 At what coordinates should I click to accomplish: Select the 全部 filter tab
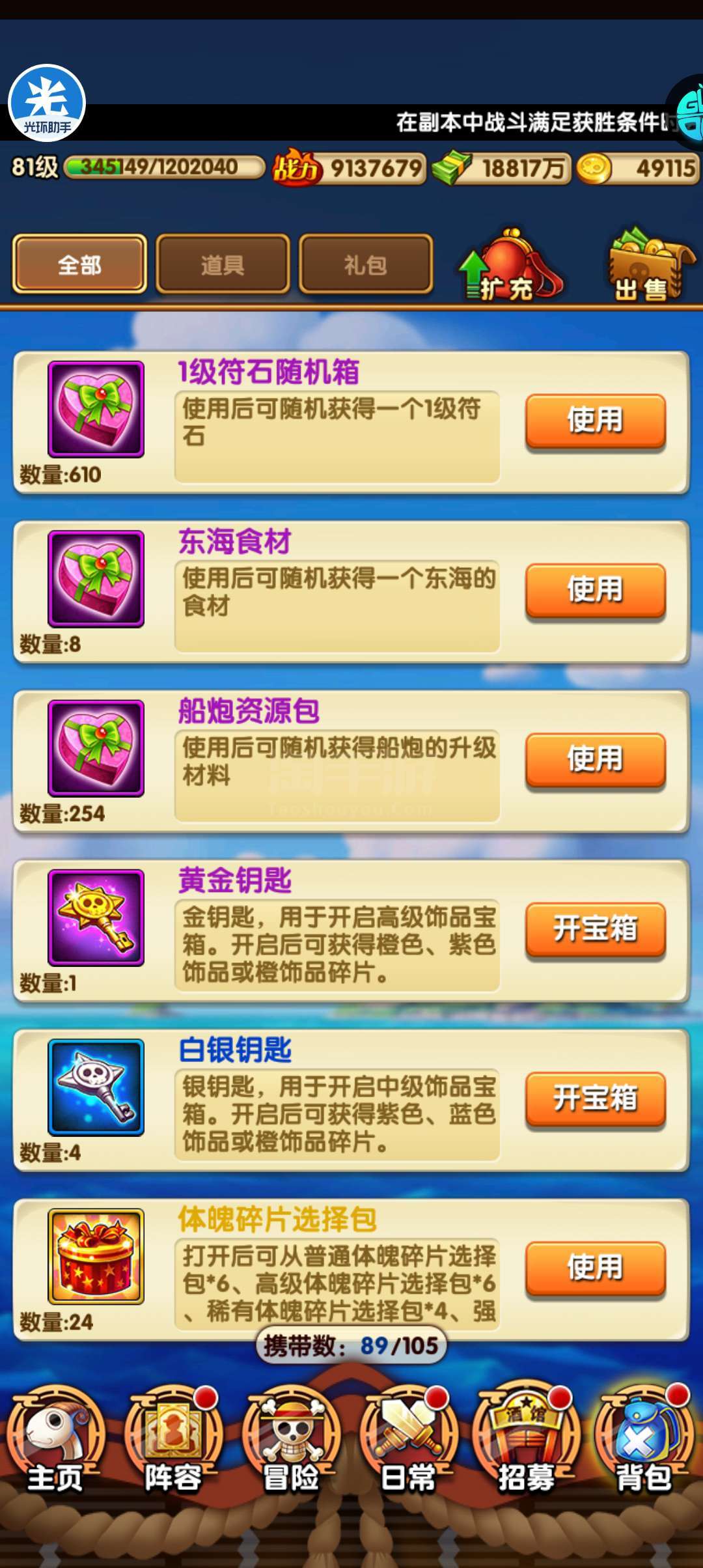tap(79, 264)
